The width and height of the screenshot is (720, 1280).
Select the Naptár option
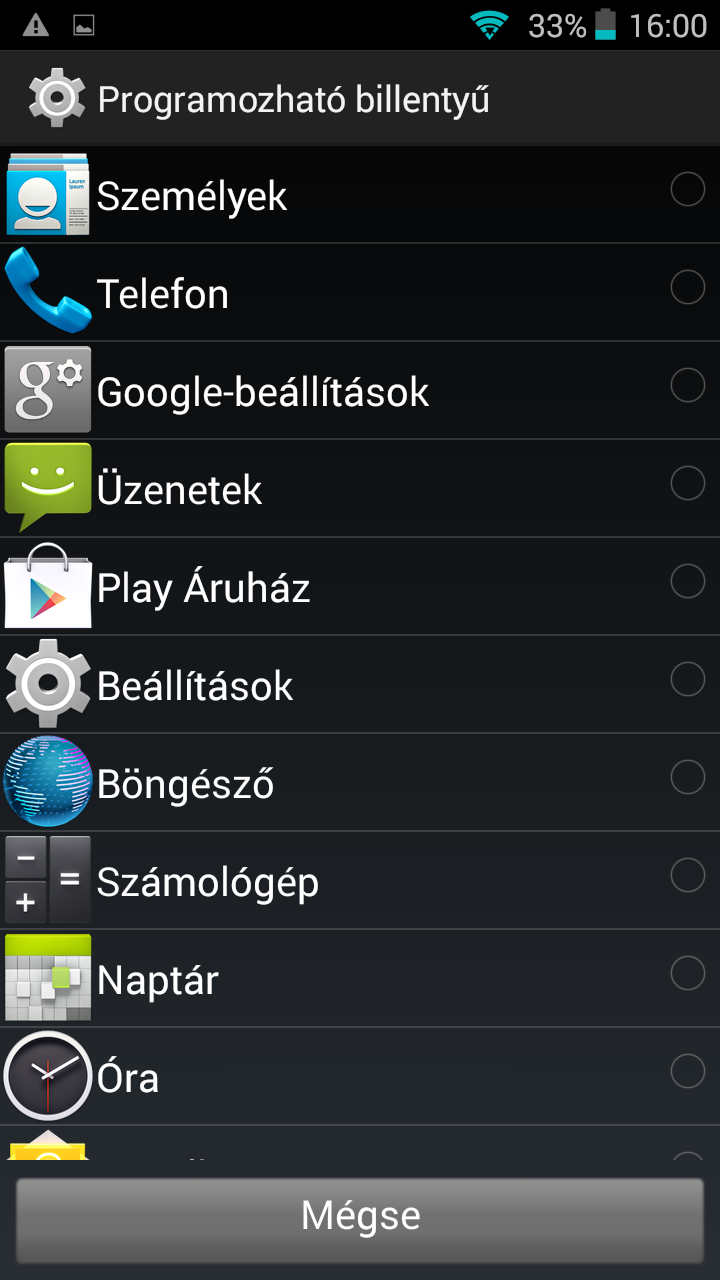click(x=360, y=979)
